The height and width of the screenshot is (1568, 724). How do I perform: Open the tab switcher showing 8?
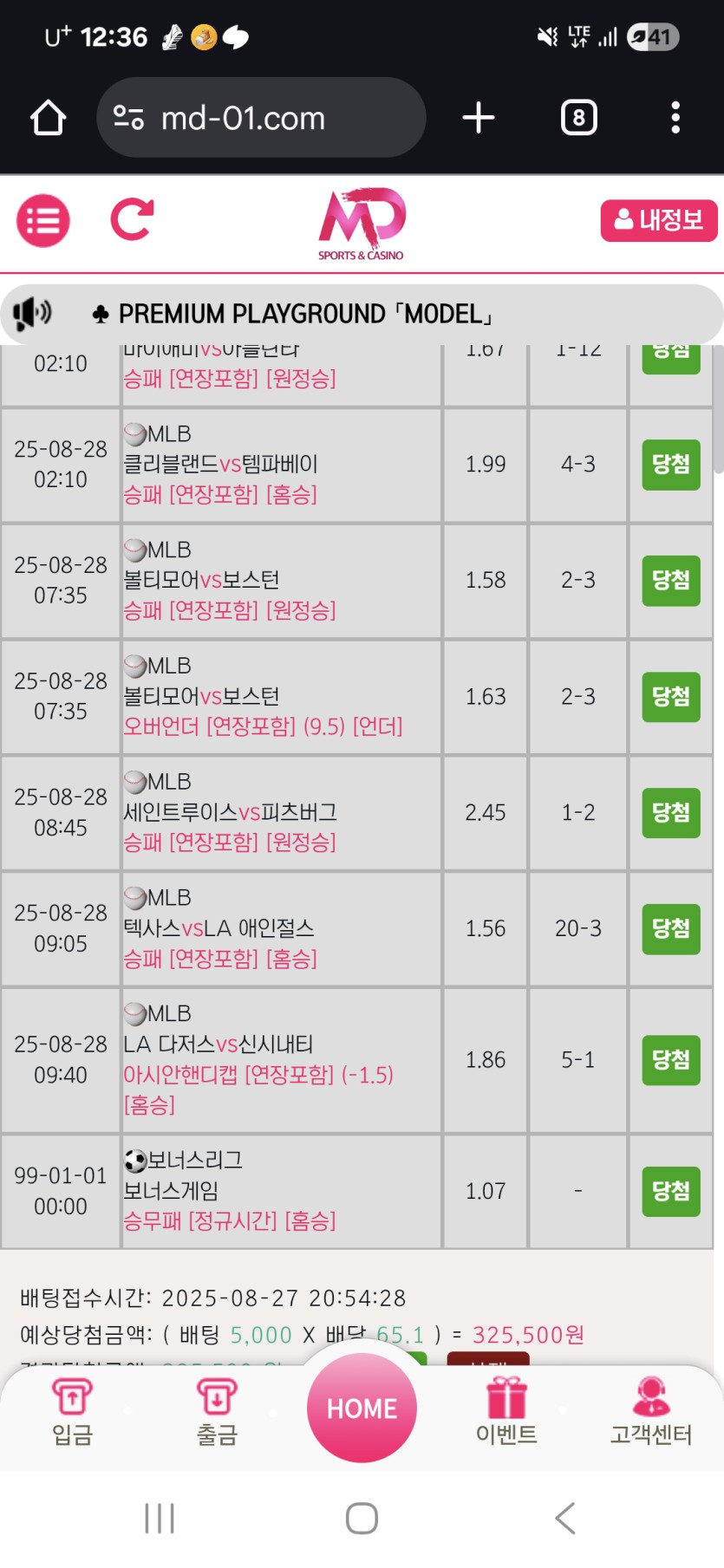point(578,118)
